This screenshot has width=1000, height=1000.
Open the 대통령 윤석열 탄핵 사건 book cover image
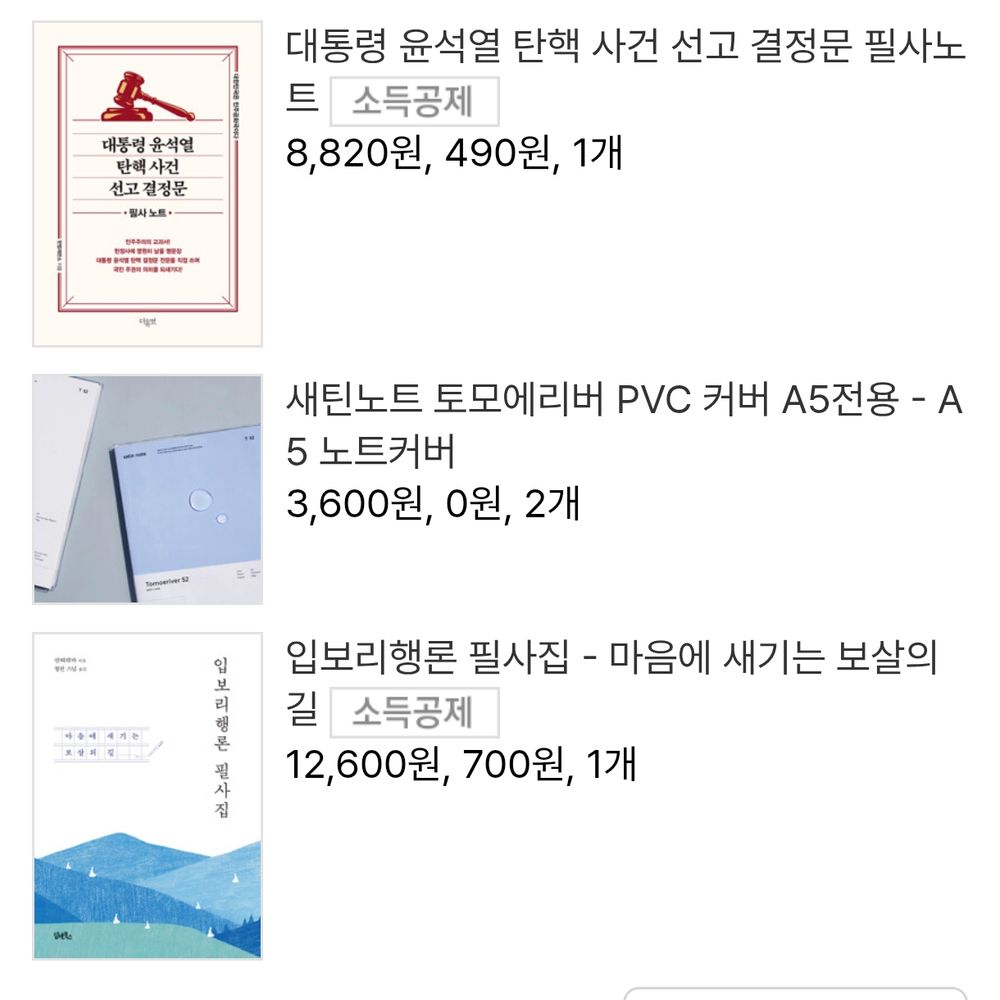[148, 184]
